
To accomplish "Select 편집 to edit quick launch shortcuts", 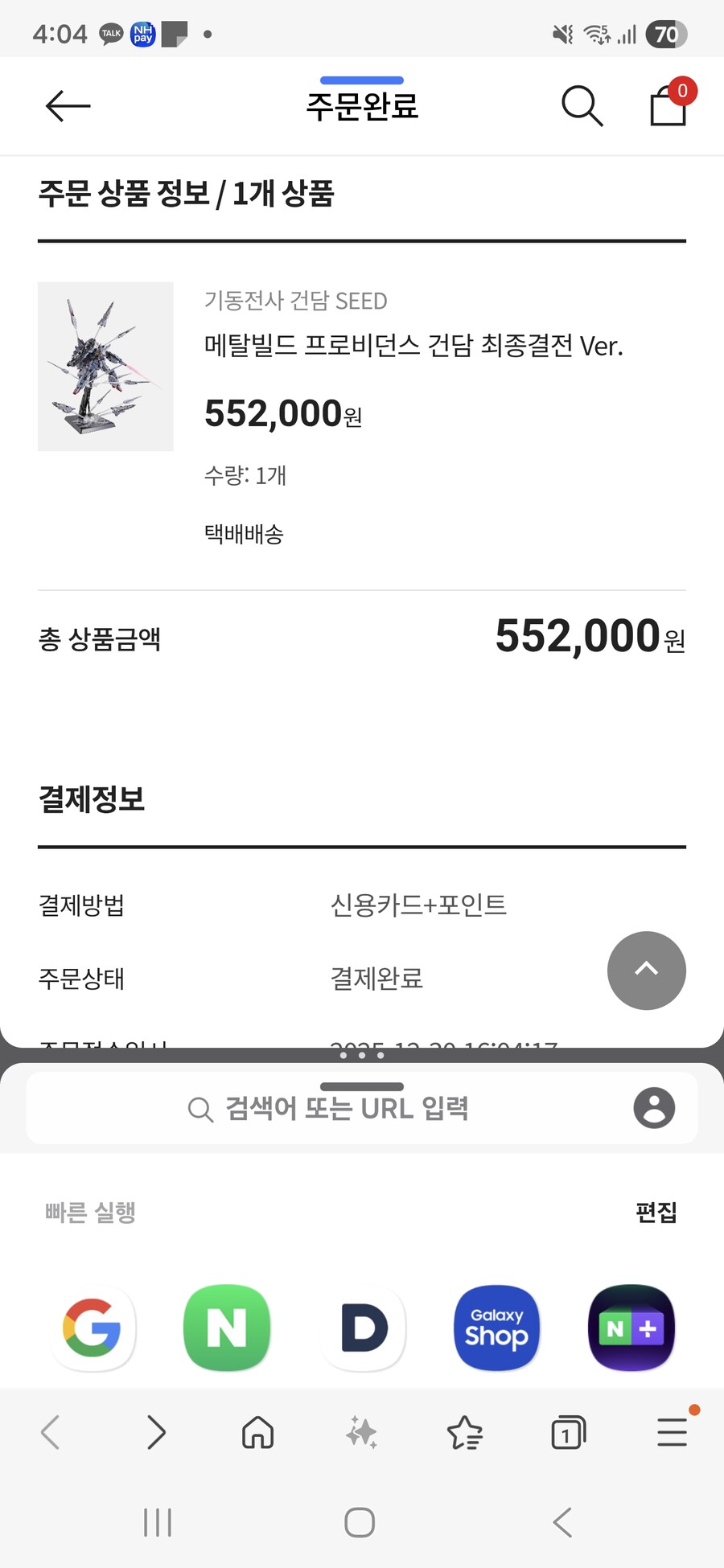I will [656, 1212].
